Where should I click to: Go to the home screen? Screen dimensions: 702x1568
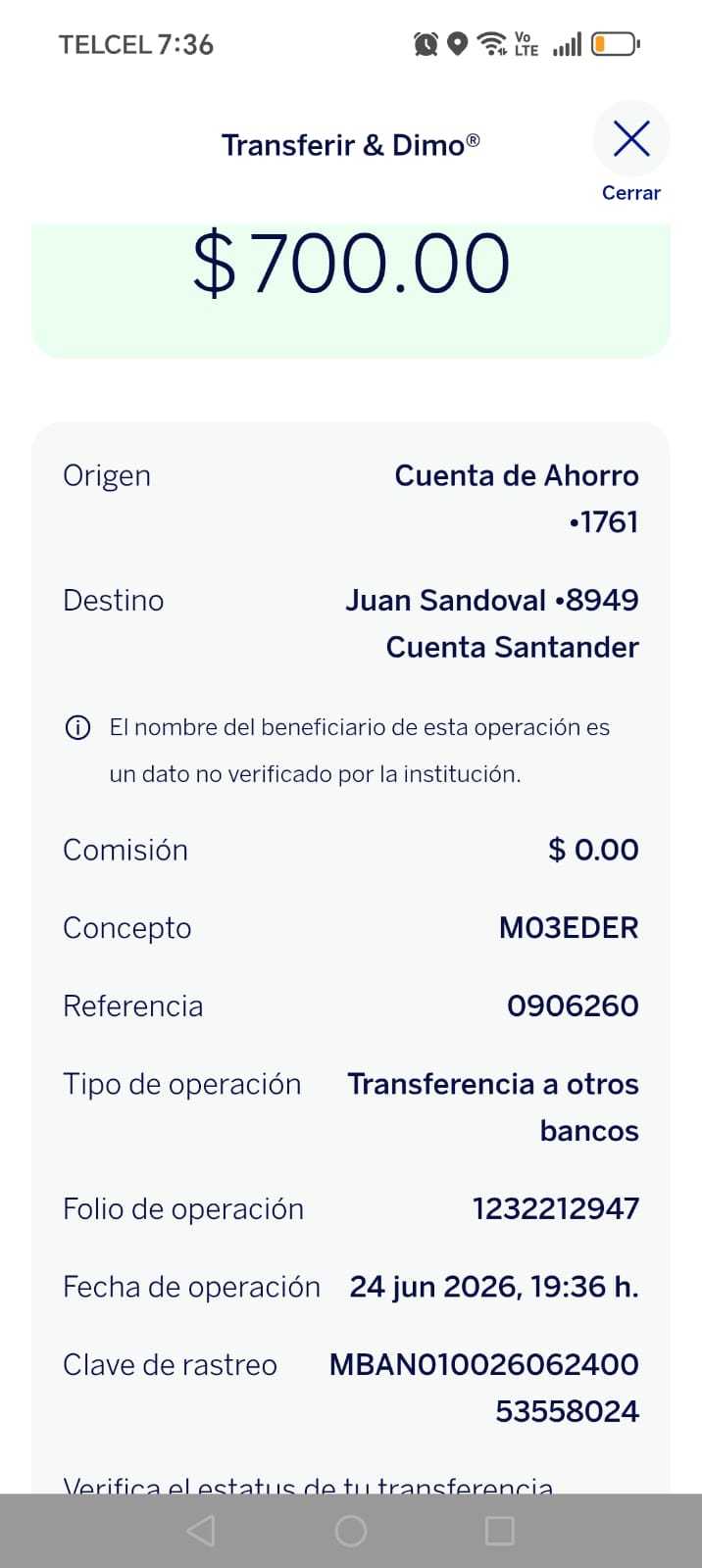[x=351, y=1531]
